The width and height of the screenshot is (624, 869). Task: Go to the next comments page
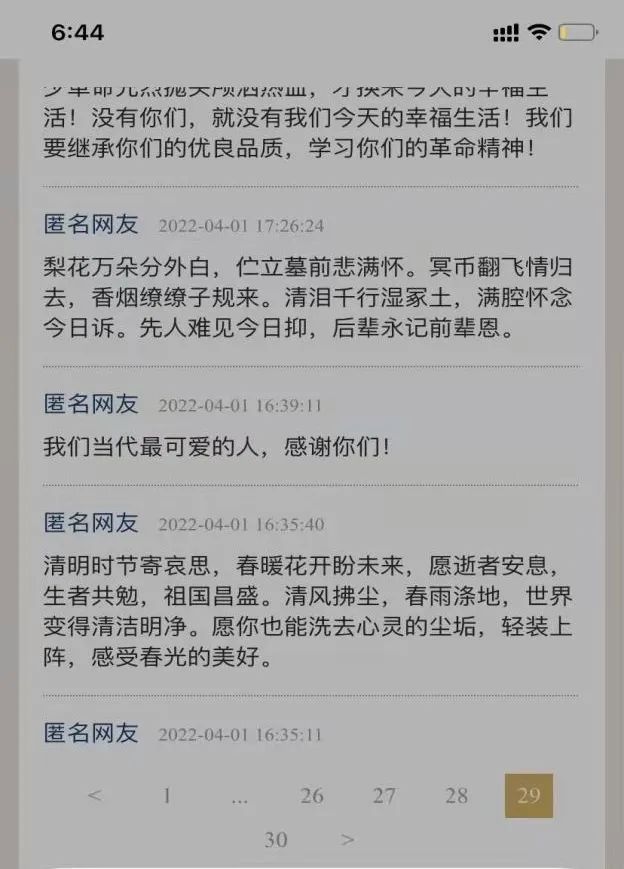click(x=347, y=840)
